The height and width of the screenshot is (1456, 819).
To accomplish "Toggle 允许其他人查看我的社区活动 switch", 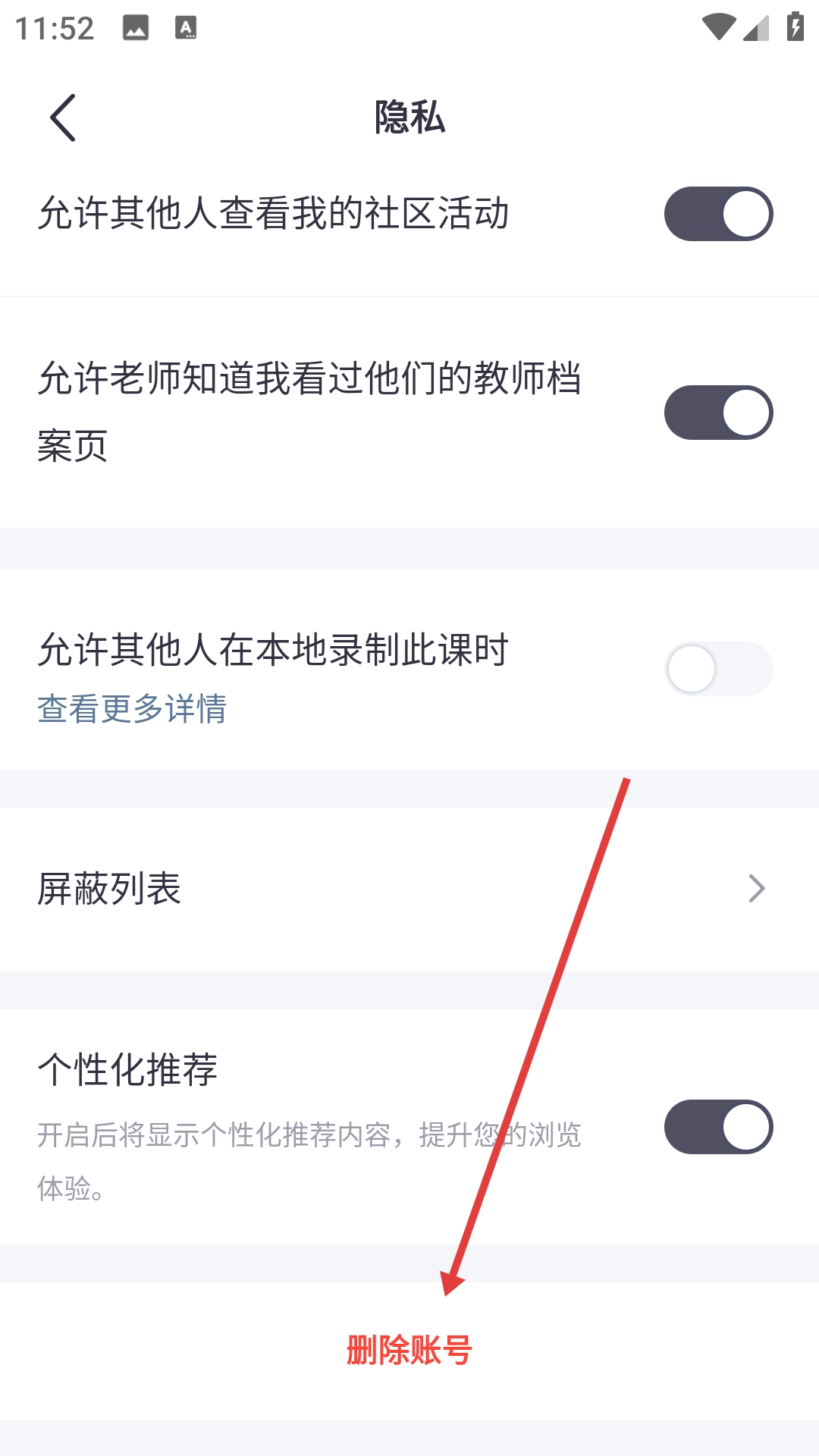I will point(718,214).
